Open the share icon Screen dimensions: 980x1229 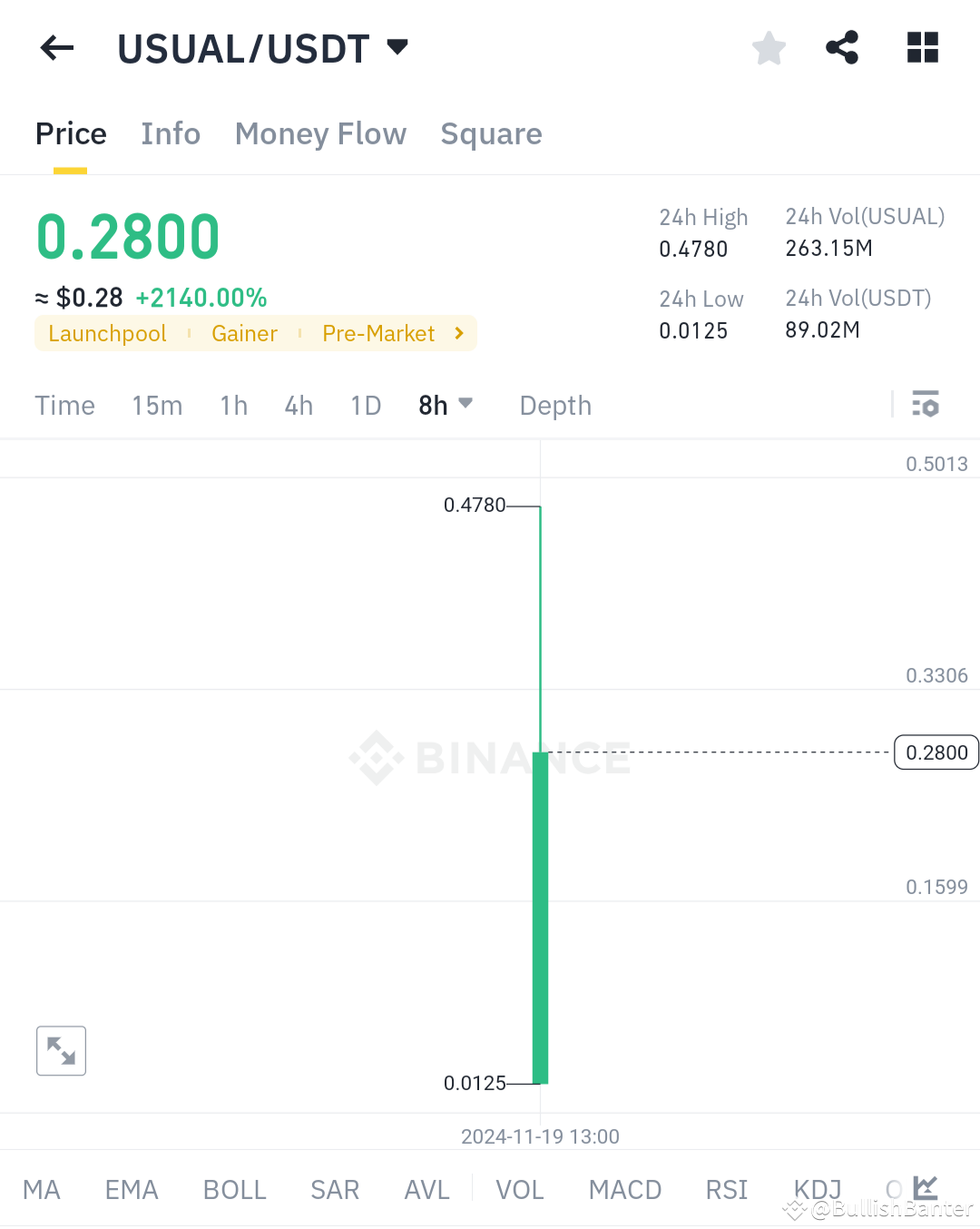(842, 47)
